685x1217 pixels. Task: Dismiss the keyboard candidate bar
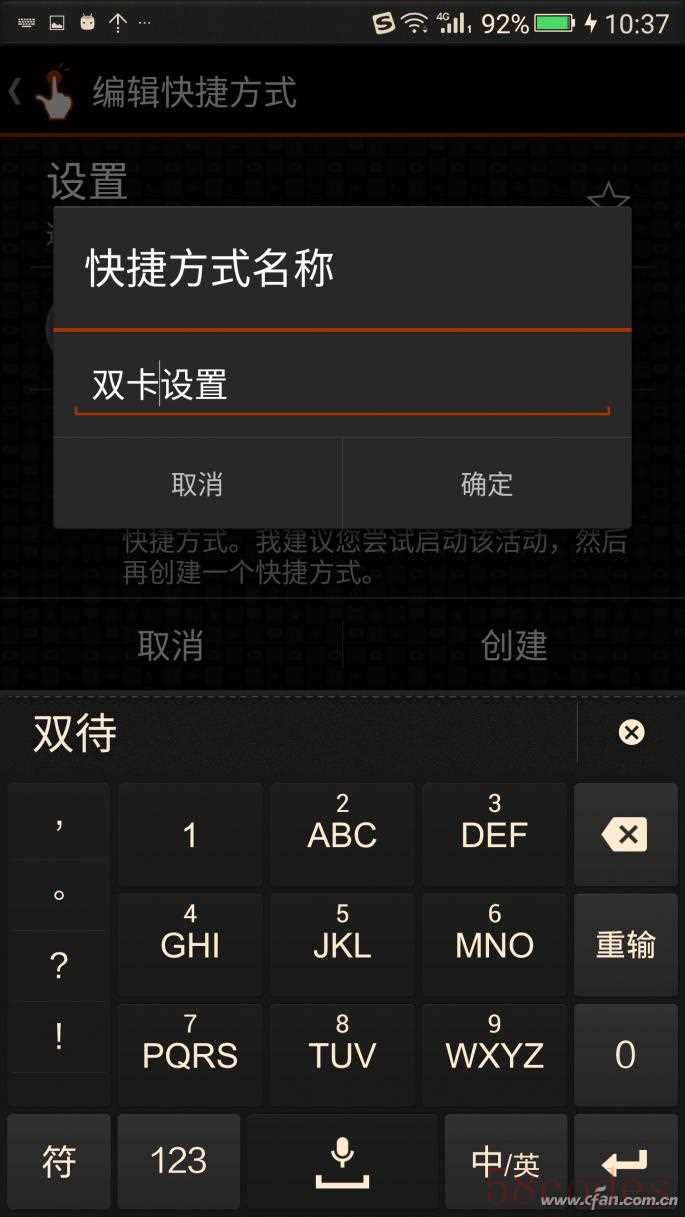pos(631,733)
